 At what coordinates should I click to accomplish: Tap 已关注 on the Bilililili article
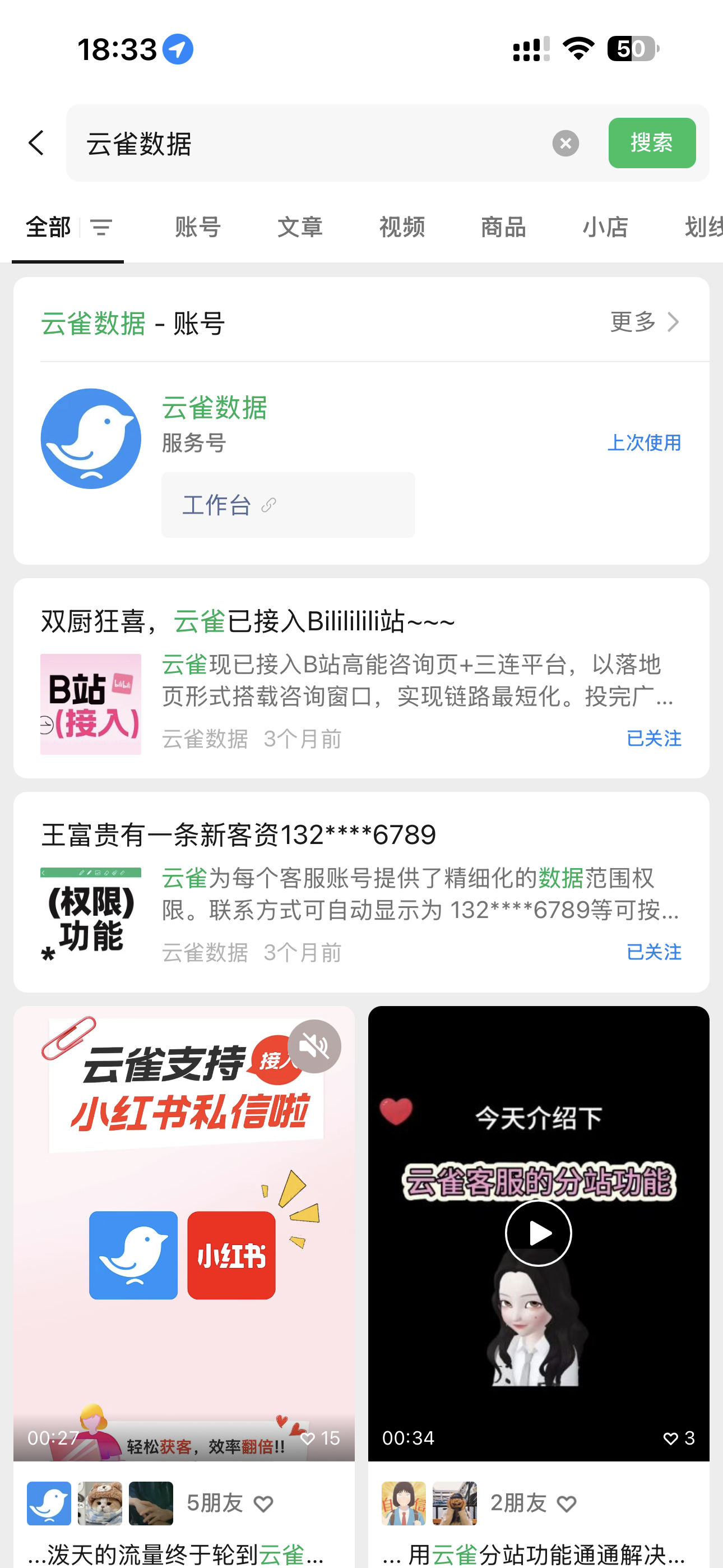654,739
